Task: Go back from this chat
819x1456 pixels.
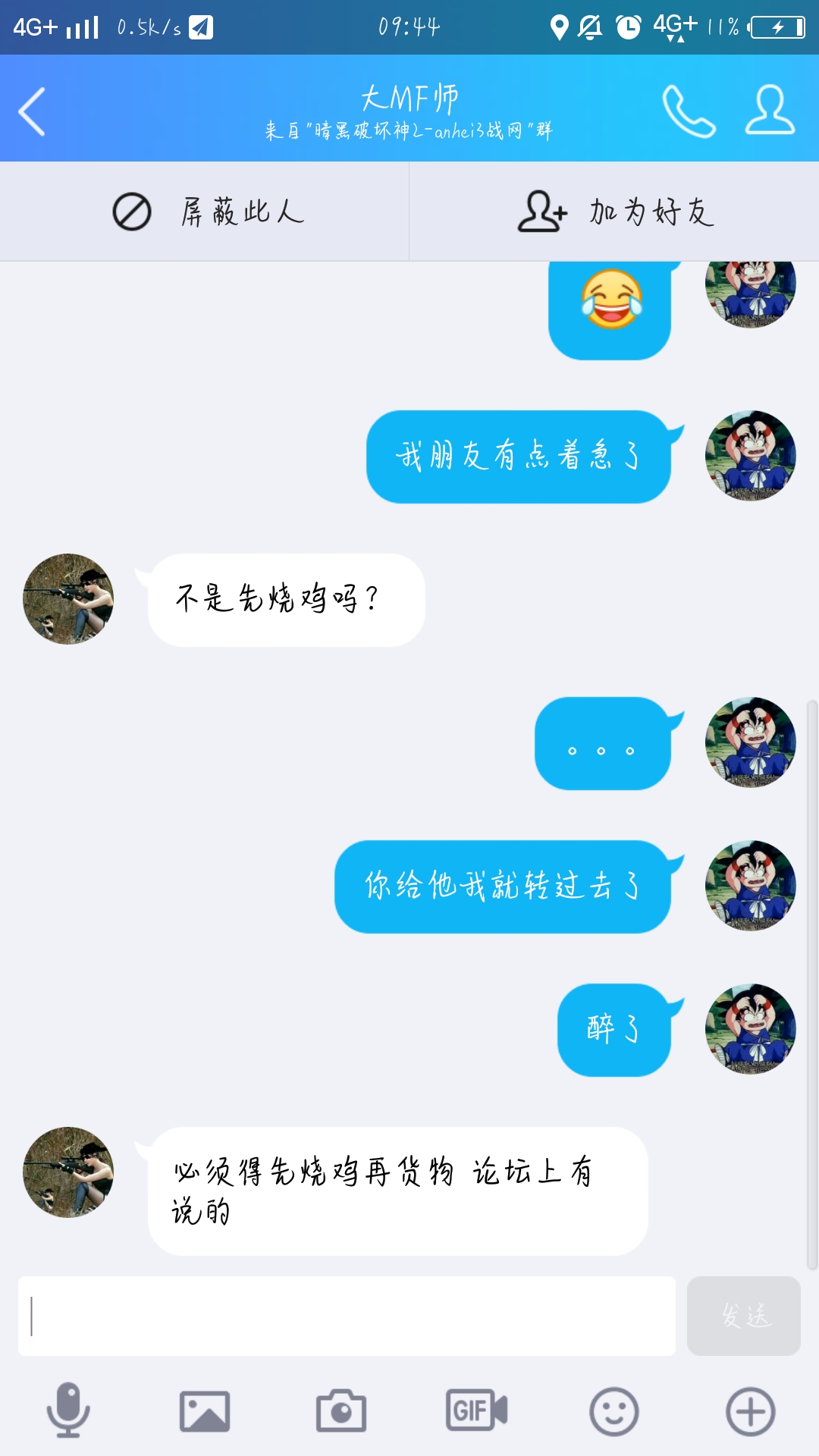Action: click(32, 111)
